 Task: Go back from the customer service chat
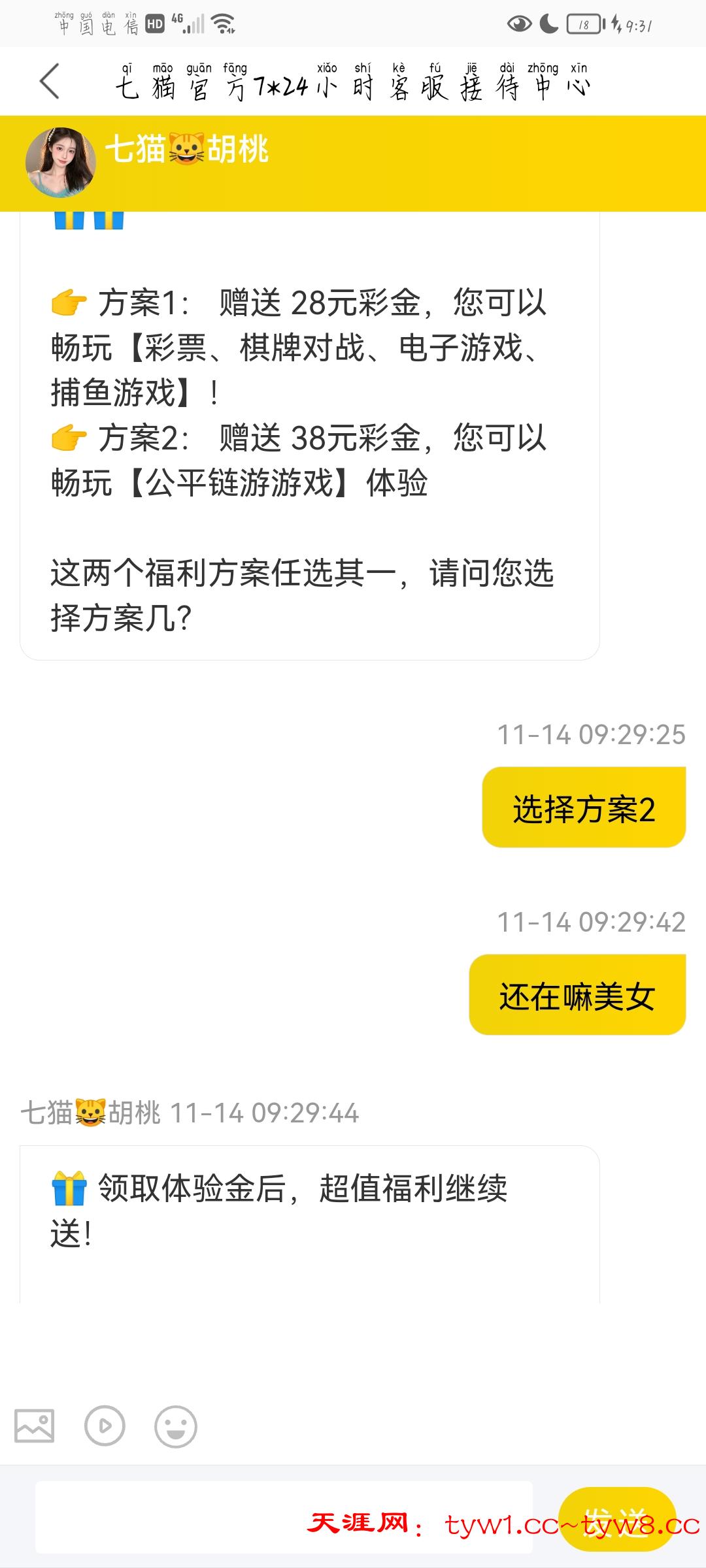(x=50, y=82)
